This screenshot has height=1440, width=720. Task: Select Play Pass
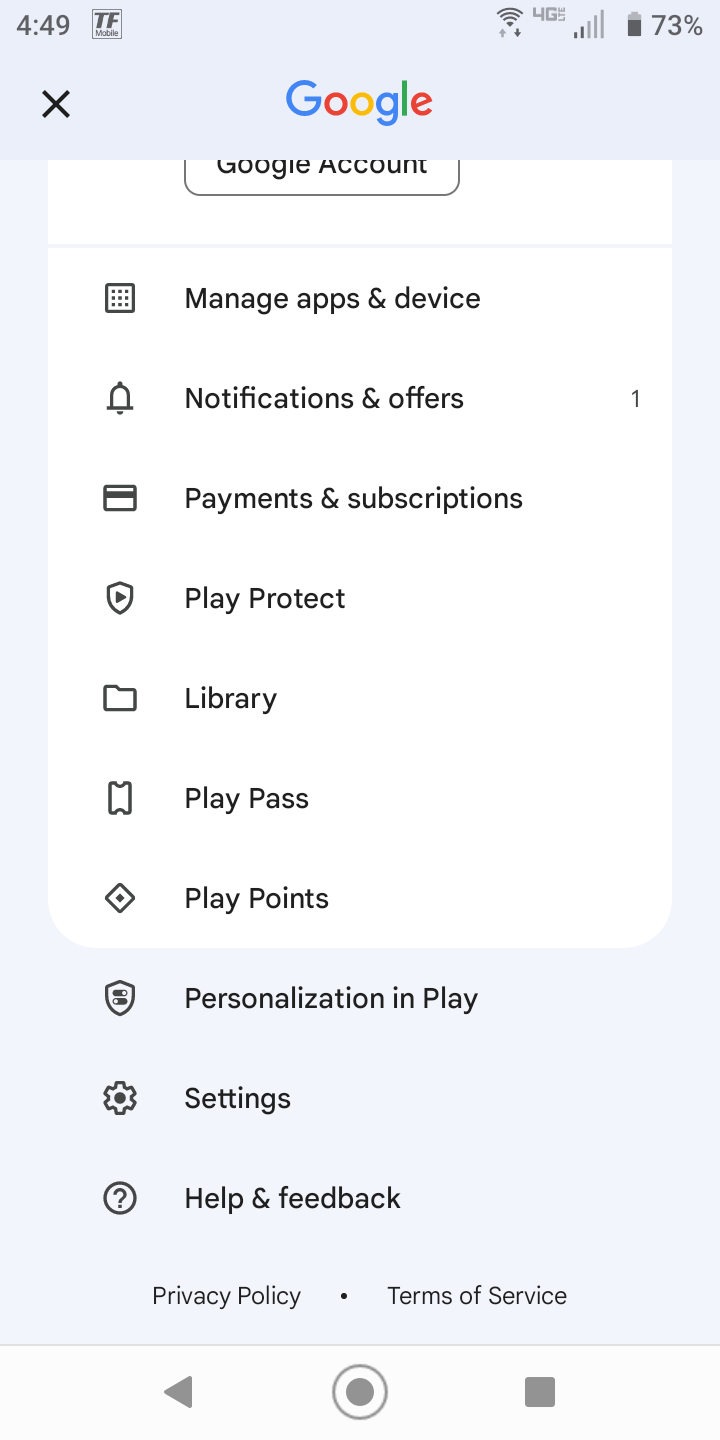coord(360,798)
